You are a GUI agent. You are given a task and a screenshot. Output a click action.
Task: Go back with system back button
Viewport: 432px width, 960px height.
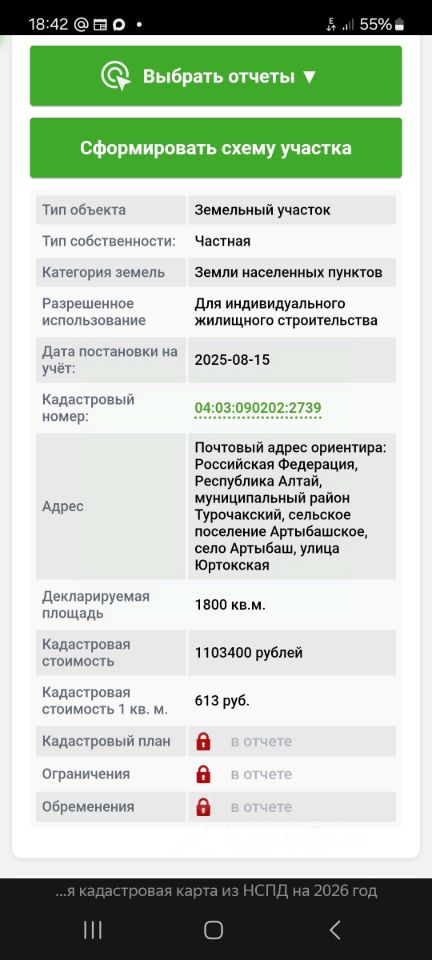(x=335, y=930)
